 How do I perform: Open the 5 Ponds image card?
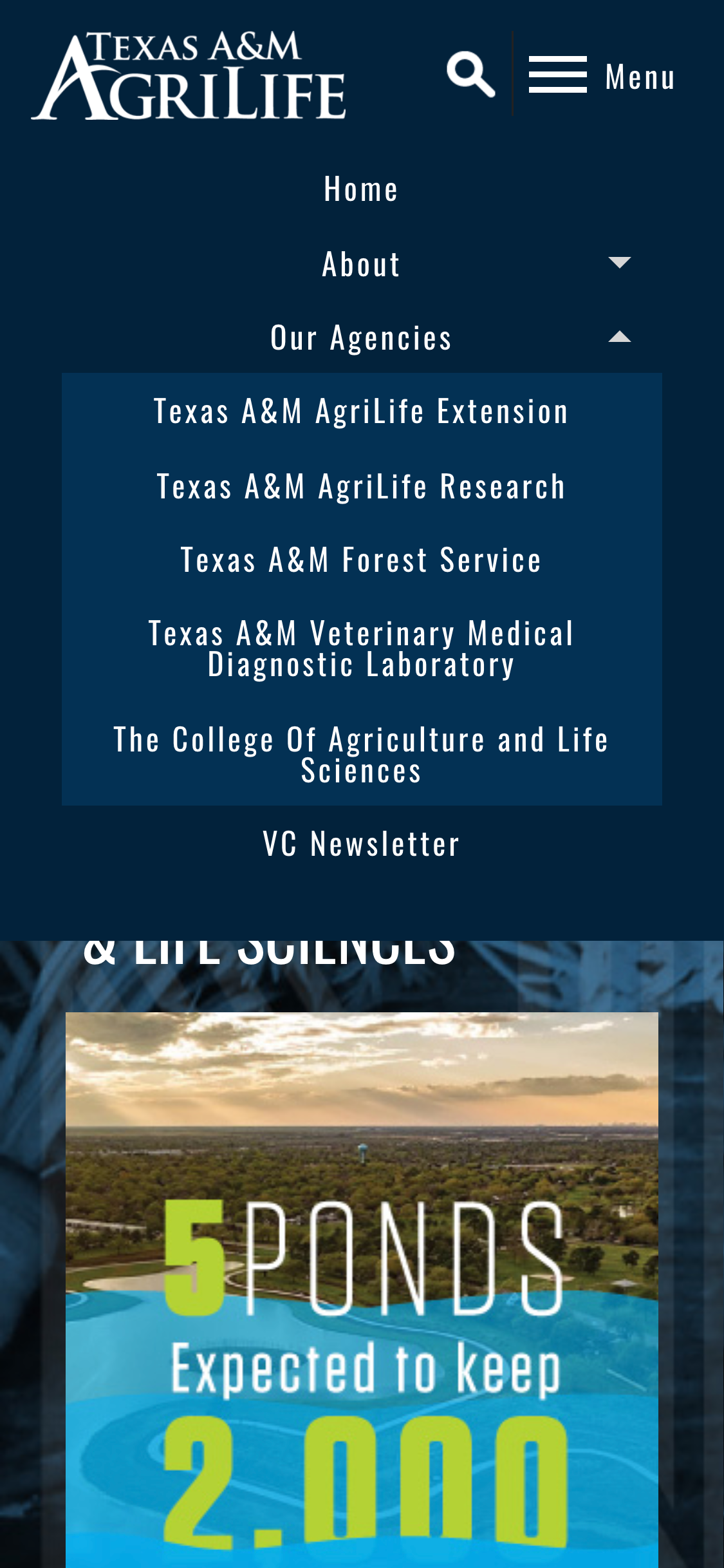[x=362, y=1288]
